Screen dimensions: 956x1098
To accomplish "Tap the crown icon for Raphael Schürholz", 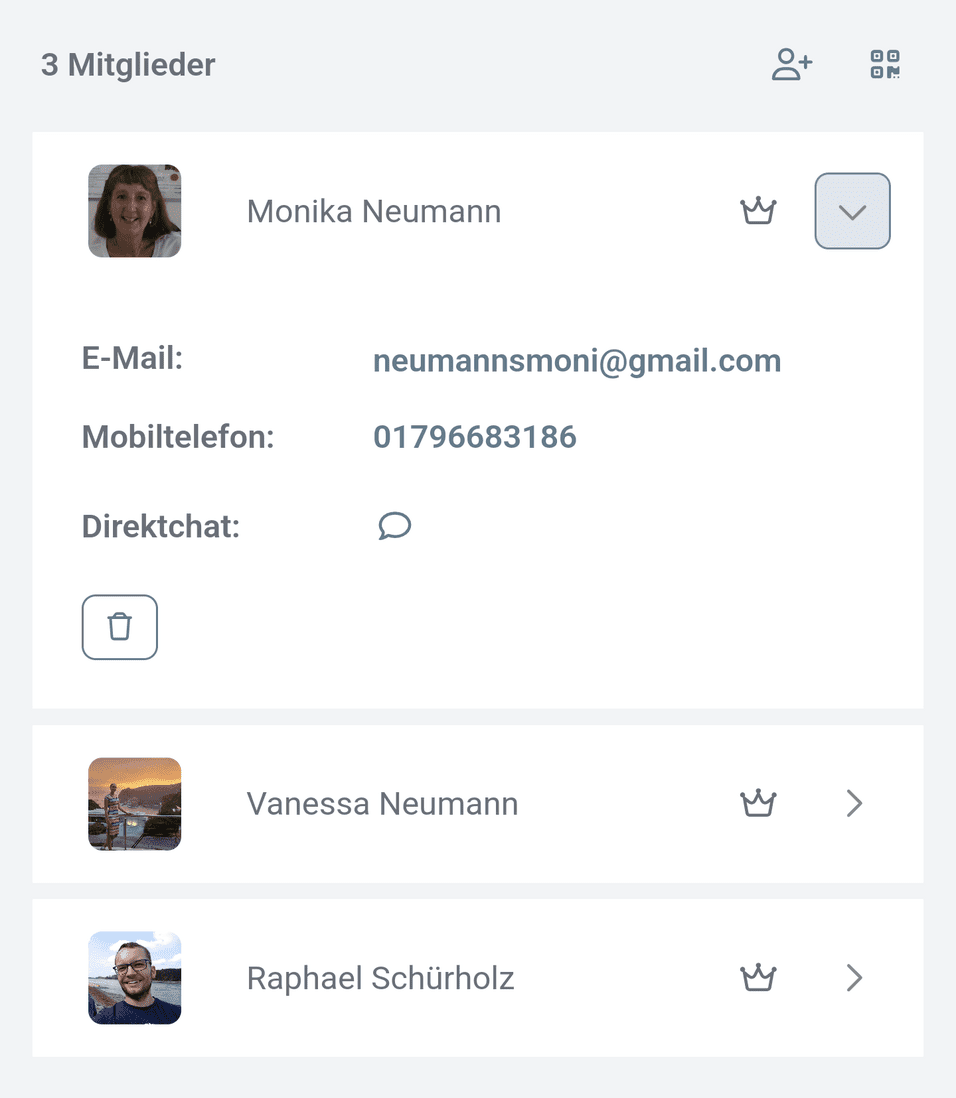I will click(758, 977).
